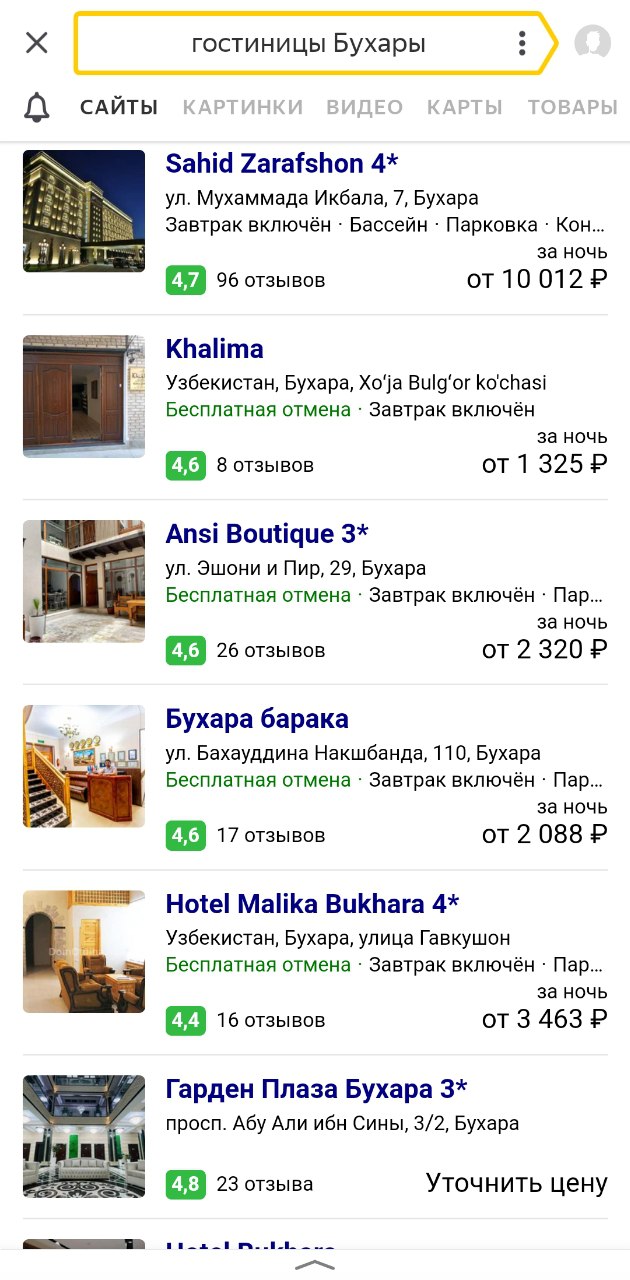Screen dimensions: 630x1280
Task: Switch to the Товары tab
Action: 572,107
